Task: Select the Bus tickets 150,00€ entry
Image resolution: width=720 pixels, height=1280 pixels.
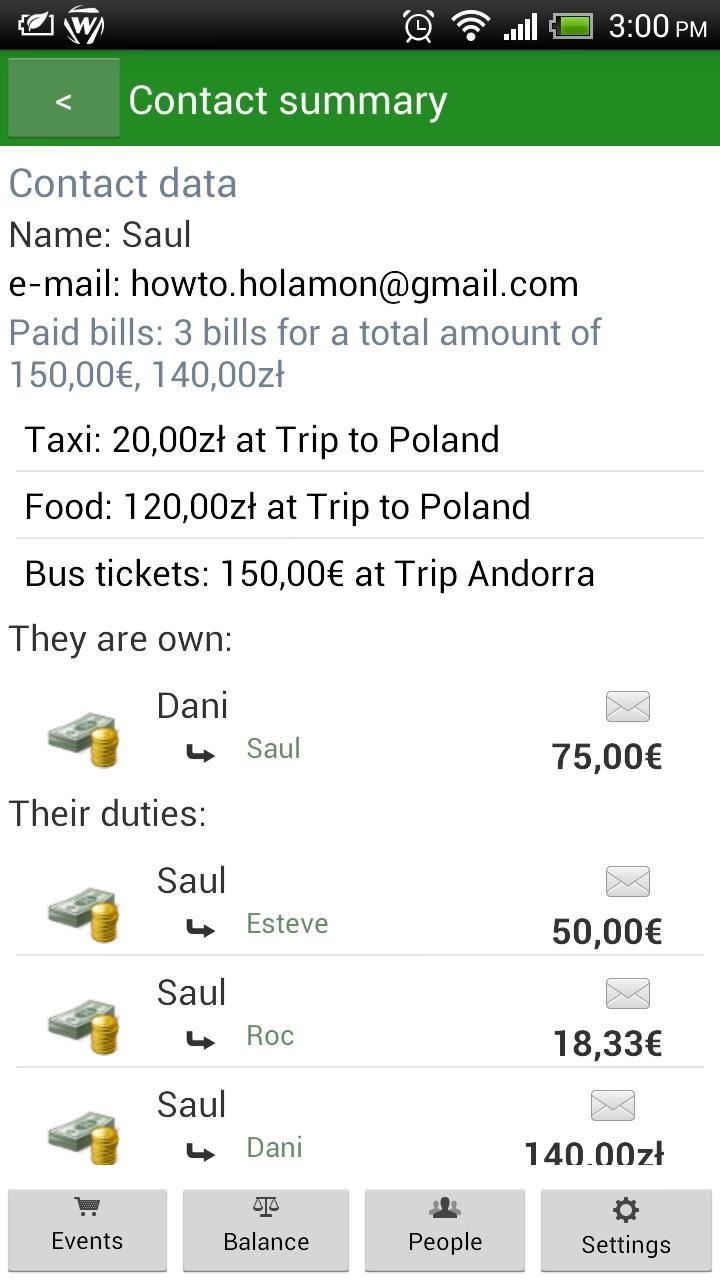Action: click(x=309, y=573)
